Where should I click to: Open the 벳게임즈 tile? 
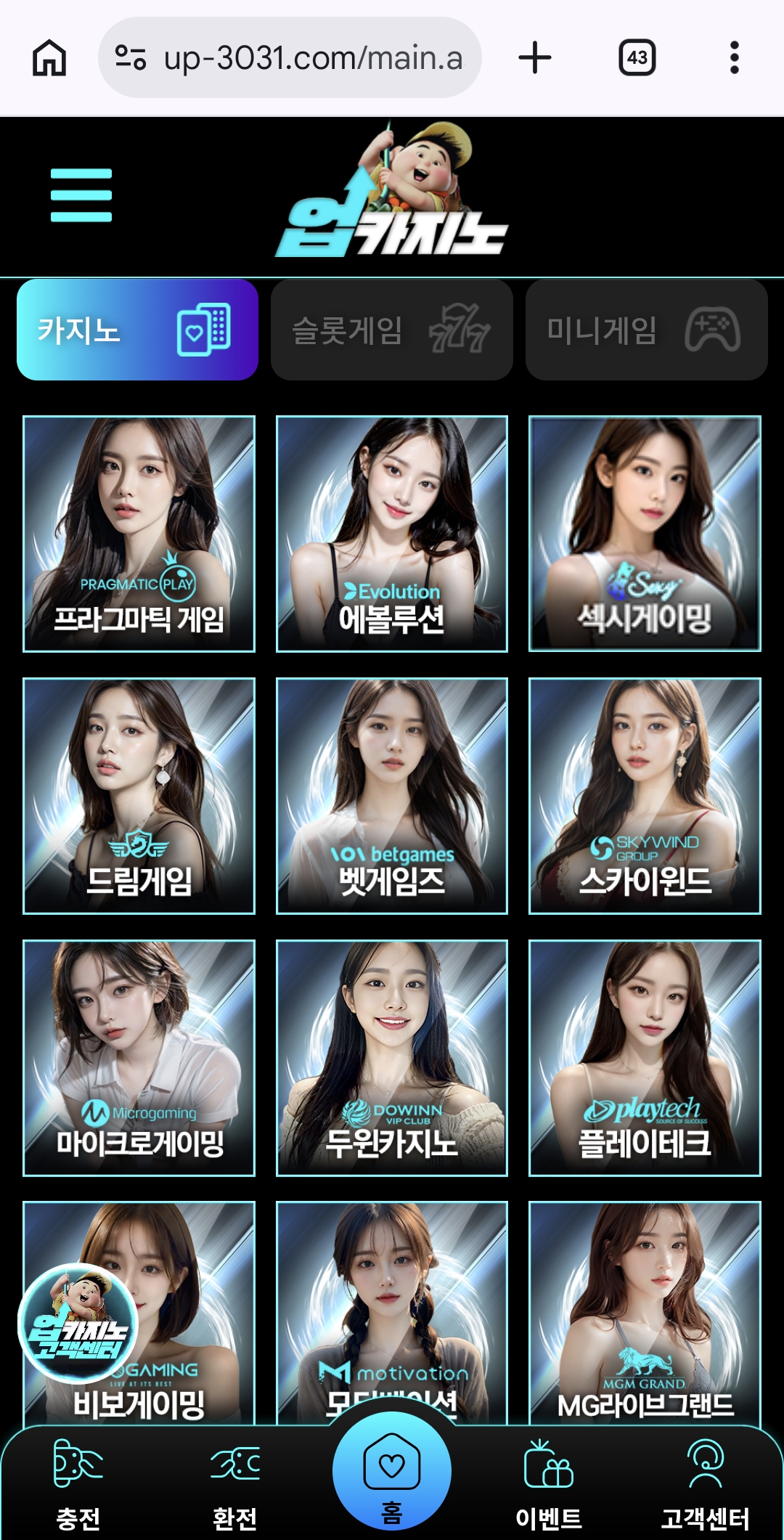[391, 796]
